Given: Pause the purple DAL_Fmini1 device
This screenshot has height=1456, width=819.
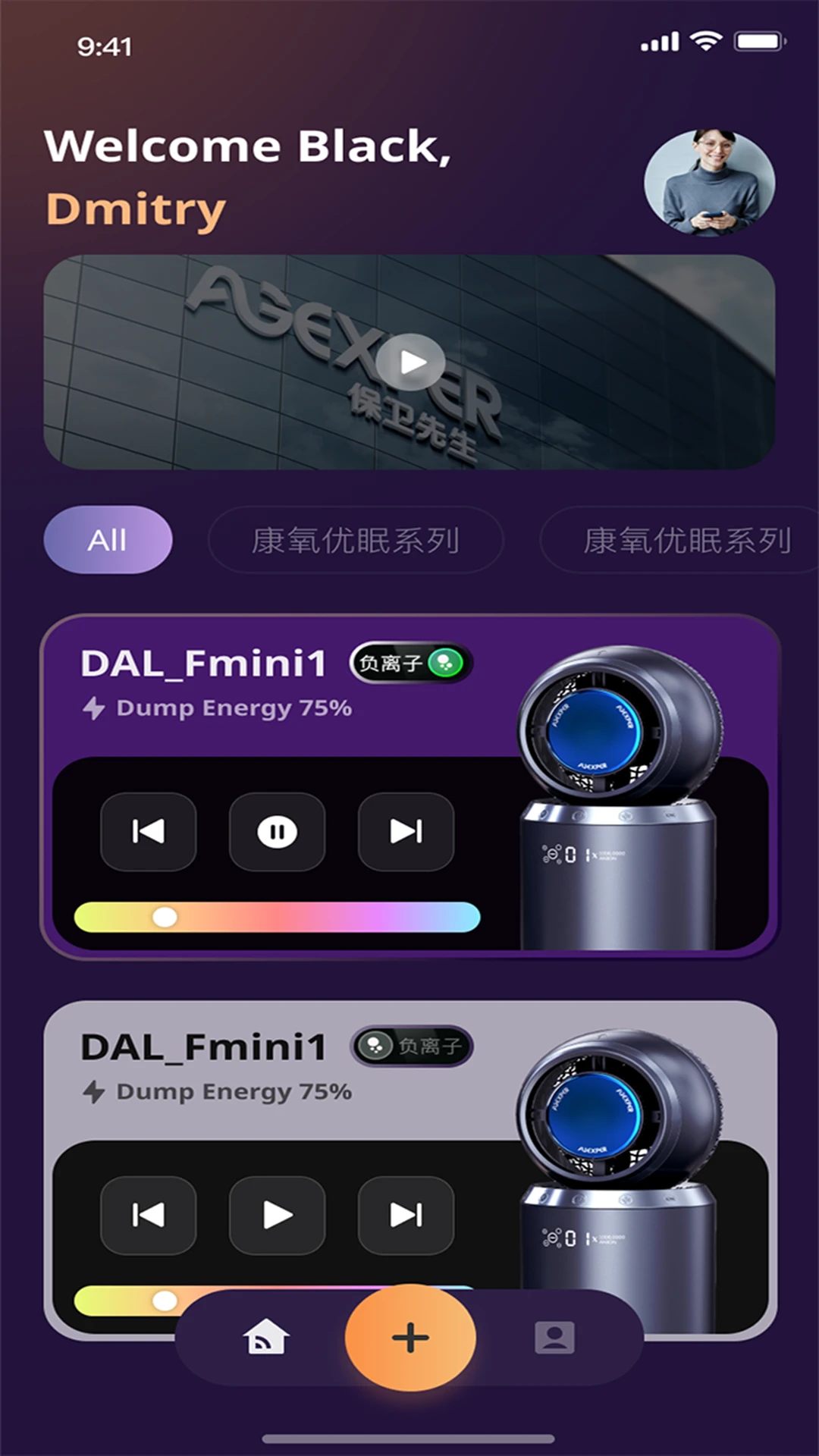Looking at the screenshot, I should click(x=277, y=832).
